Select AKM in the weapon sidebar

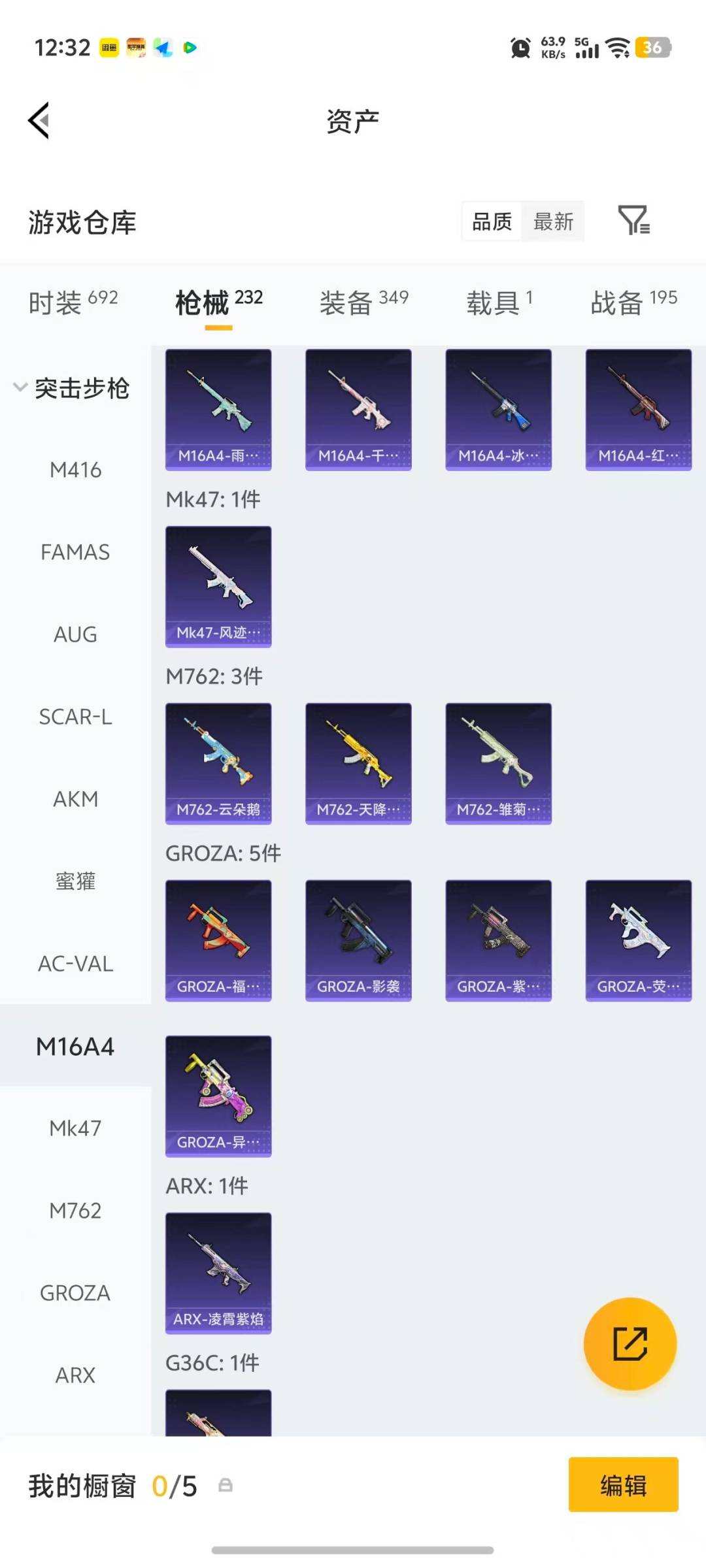(75, 799)
